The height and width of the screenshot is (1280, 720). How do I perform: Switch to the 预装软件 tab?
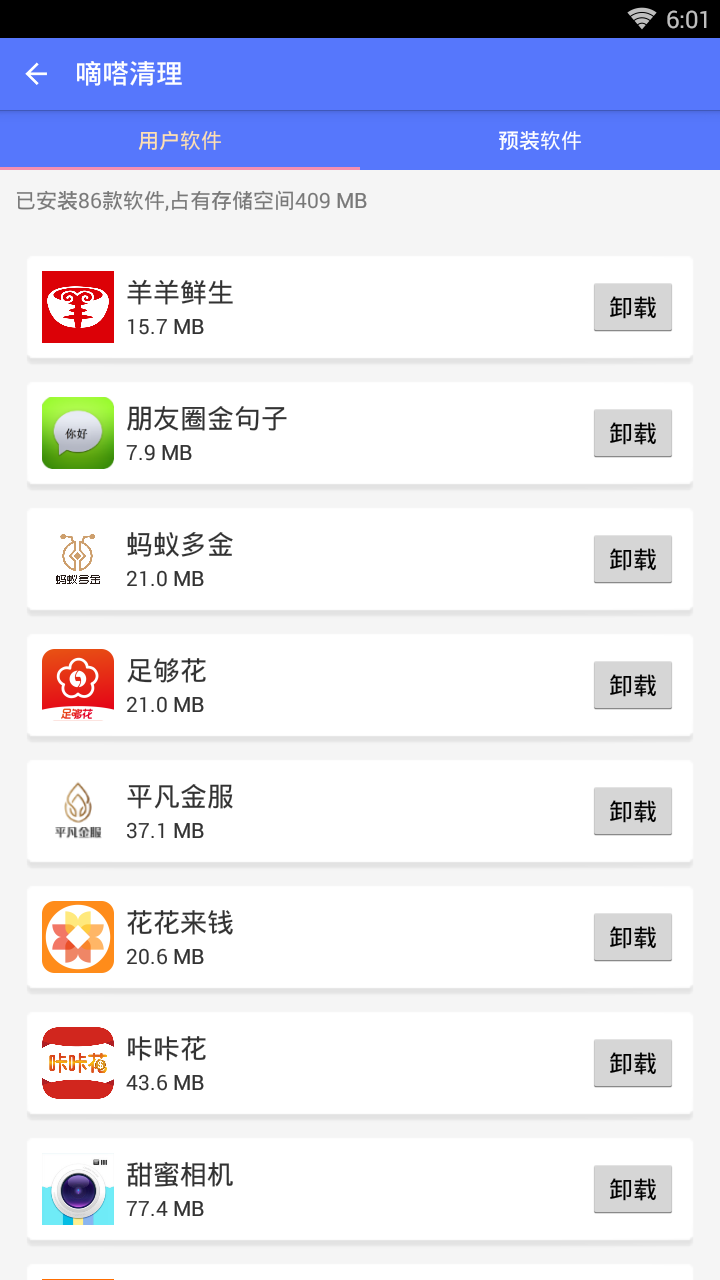click(x=538, y=140)
